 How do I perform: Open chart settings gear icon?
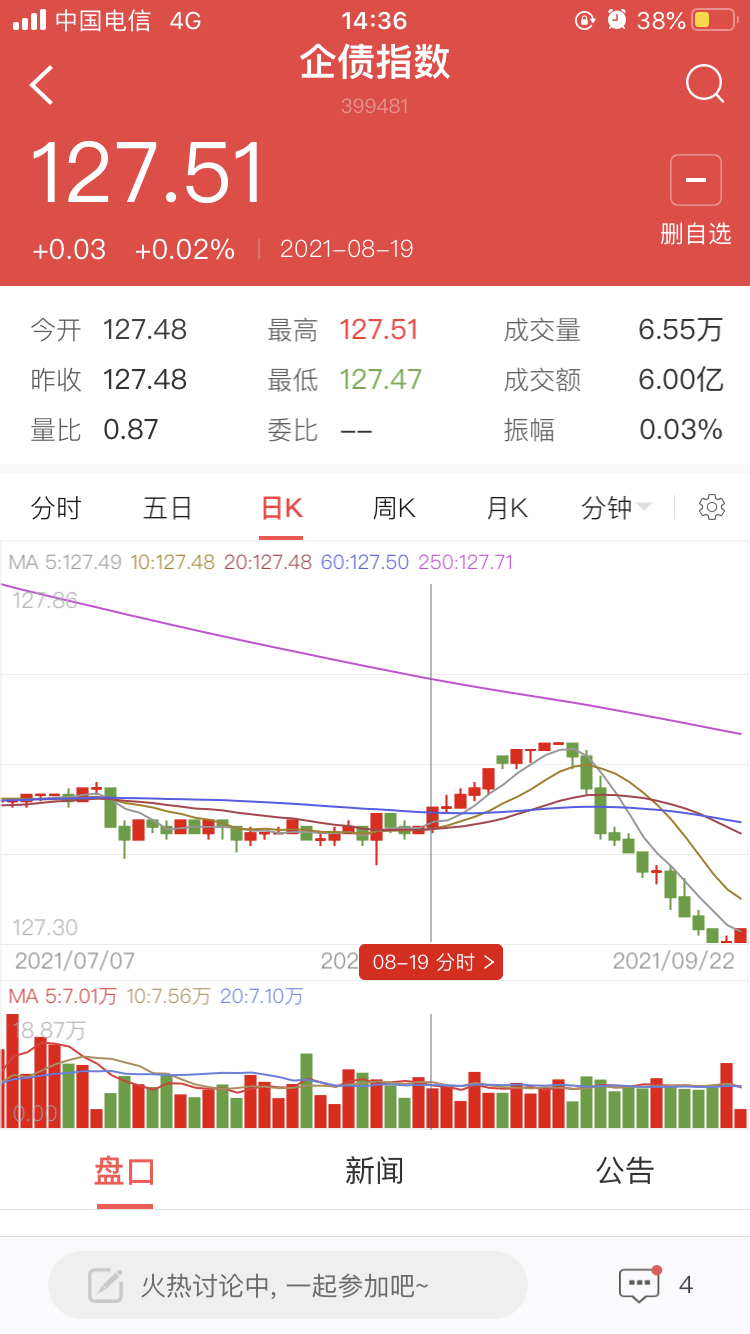[712, 507]
